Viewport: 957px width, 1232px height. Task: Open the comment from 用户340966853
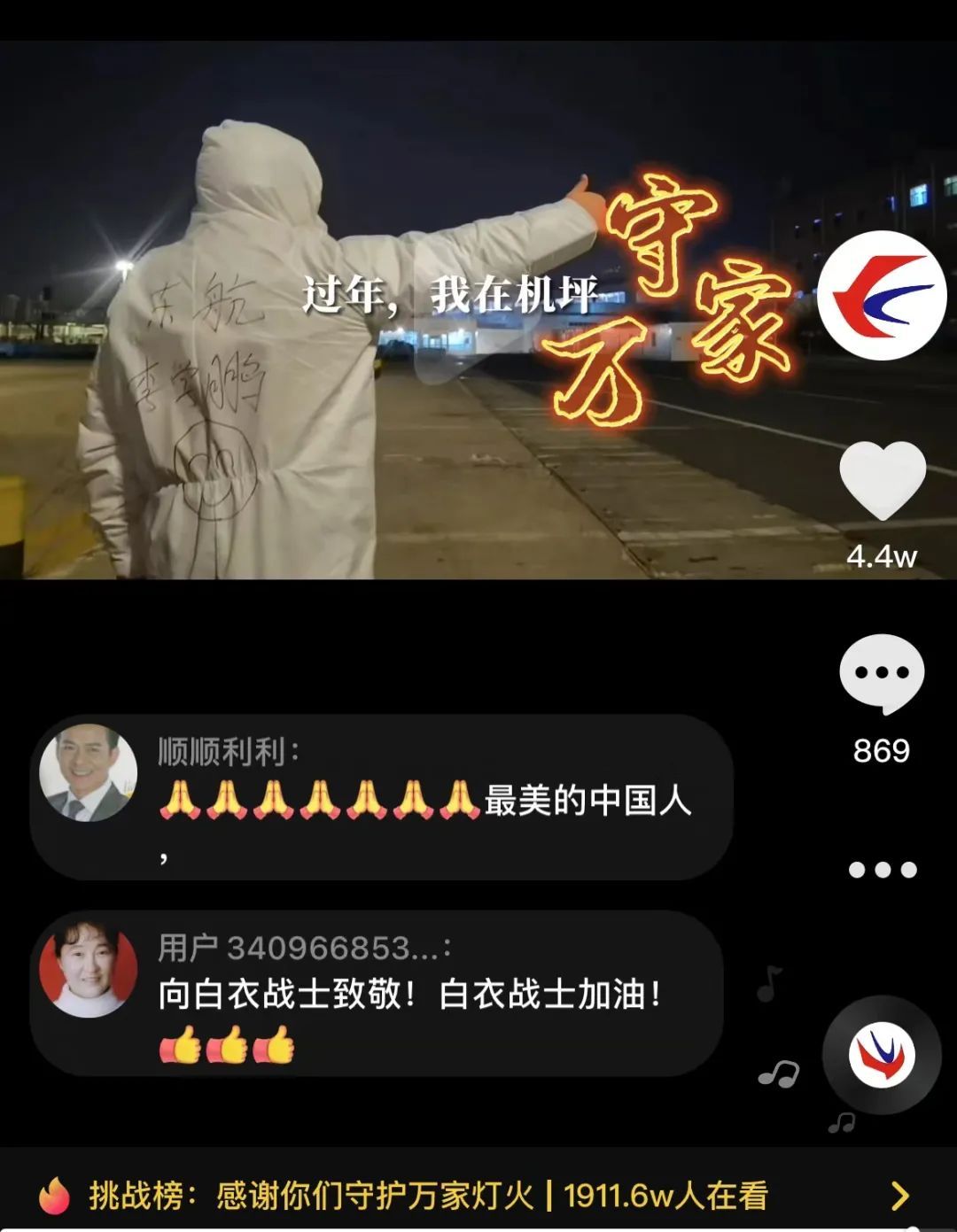(x=377, y=994)
